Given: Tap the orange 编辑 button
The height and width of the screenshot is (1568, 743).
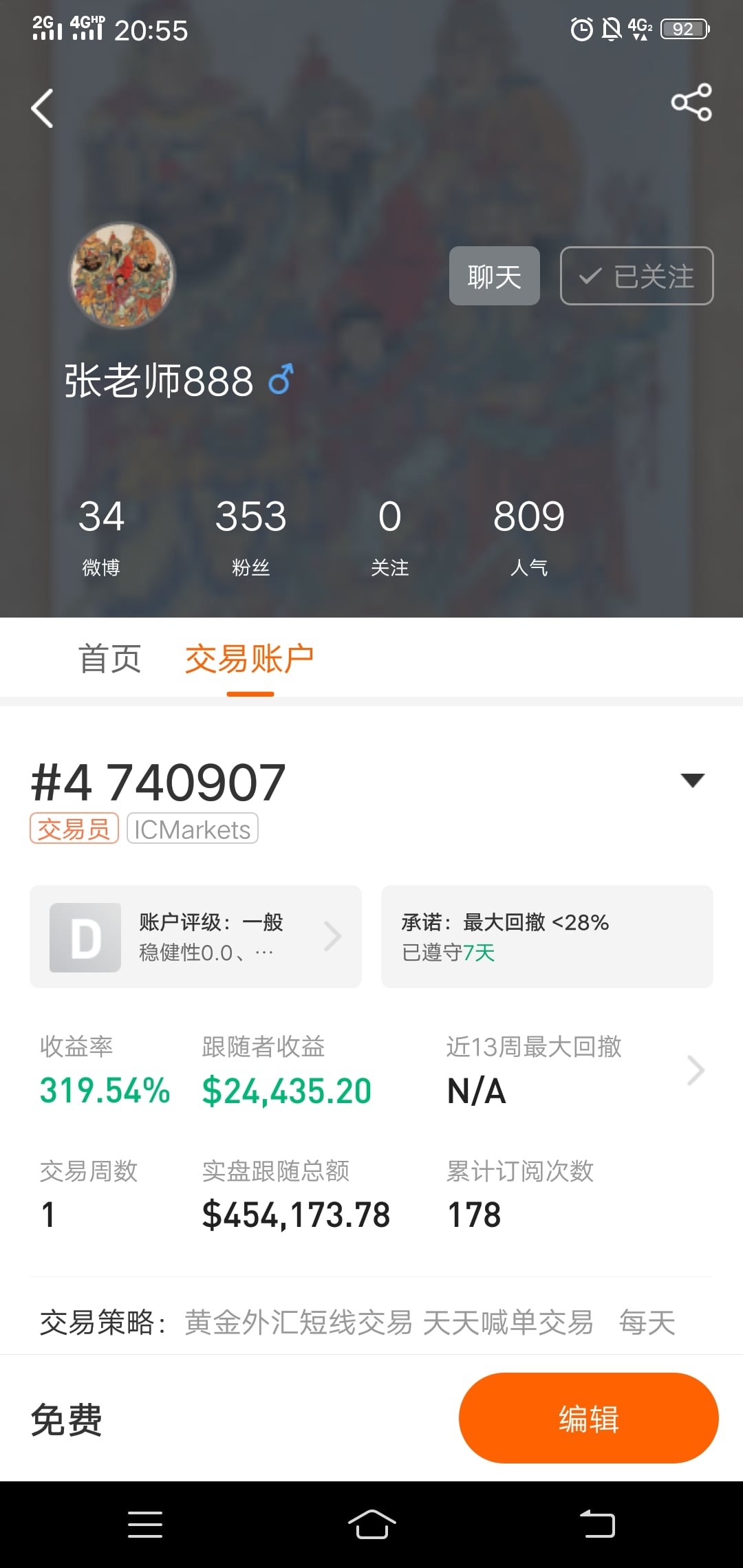Looking at the screenshot, I should click(x=589, y=1418).
